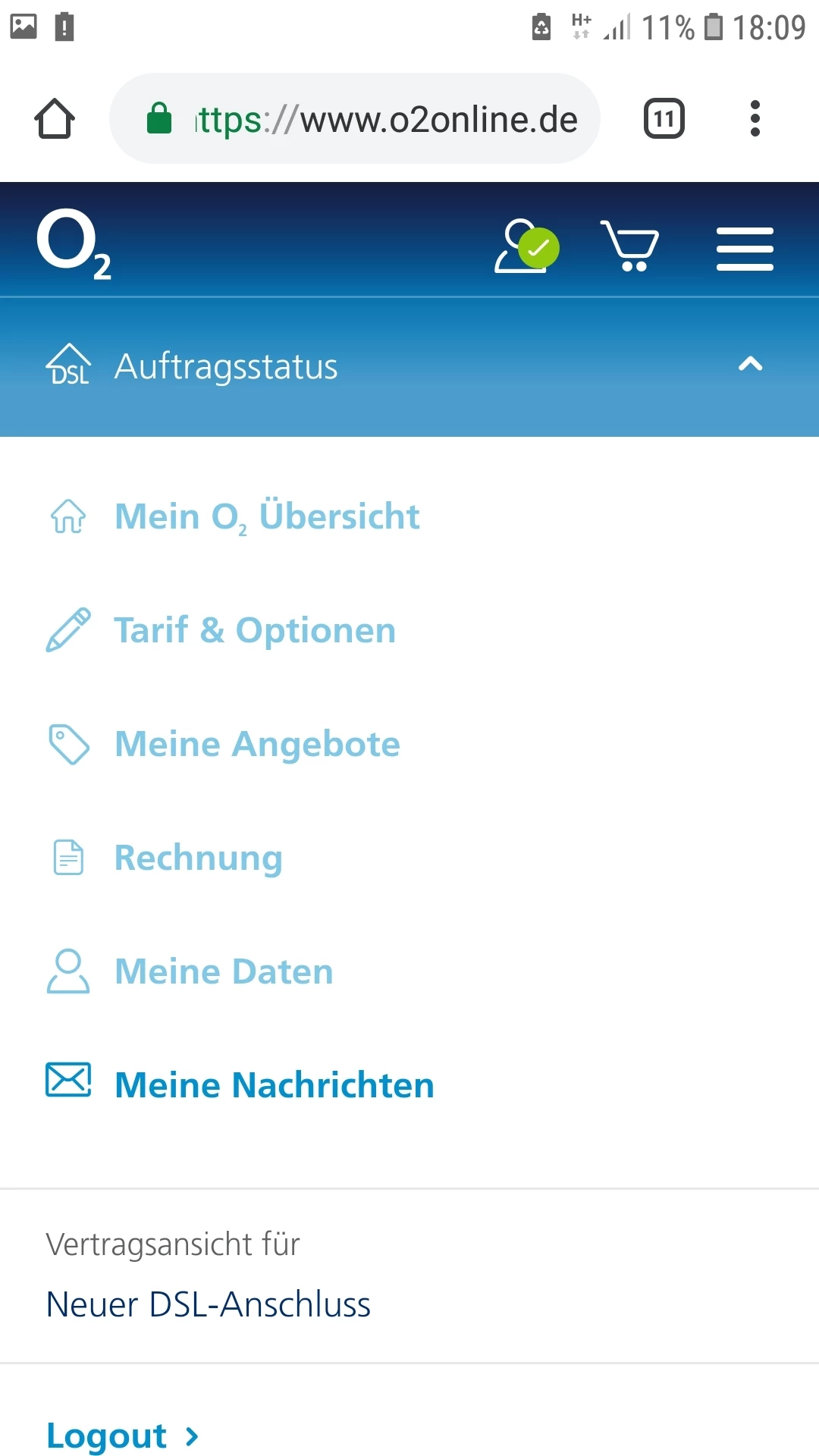Open the Rechnung section
The width and height of the screenshot is (819, 1456).
coord(198,858)
